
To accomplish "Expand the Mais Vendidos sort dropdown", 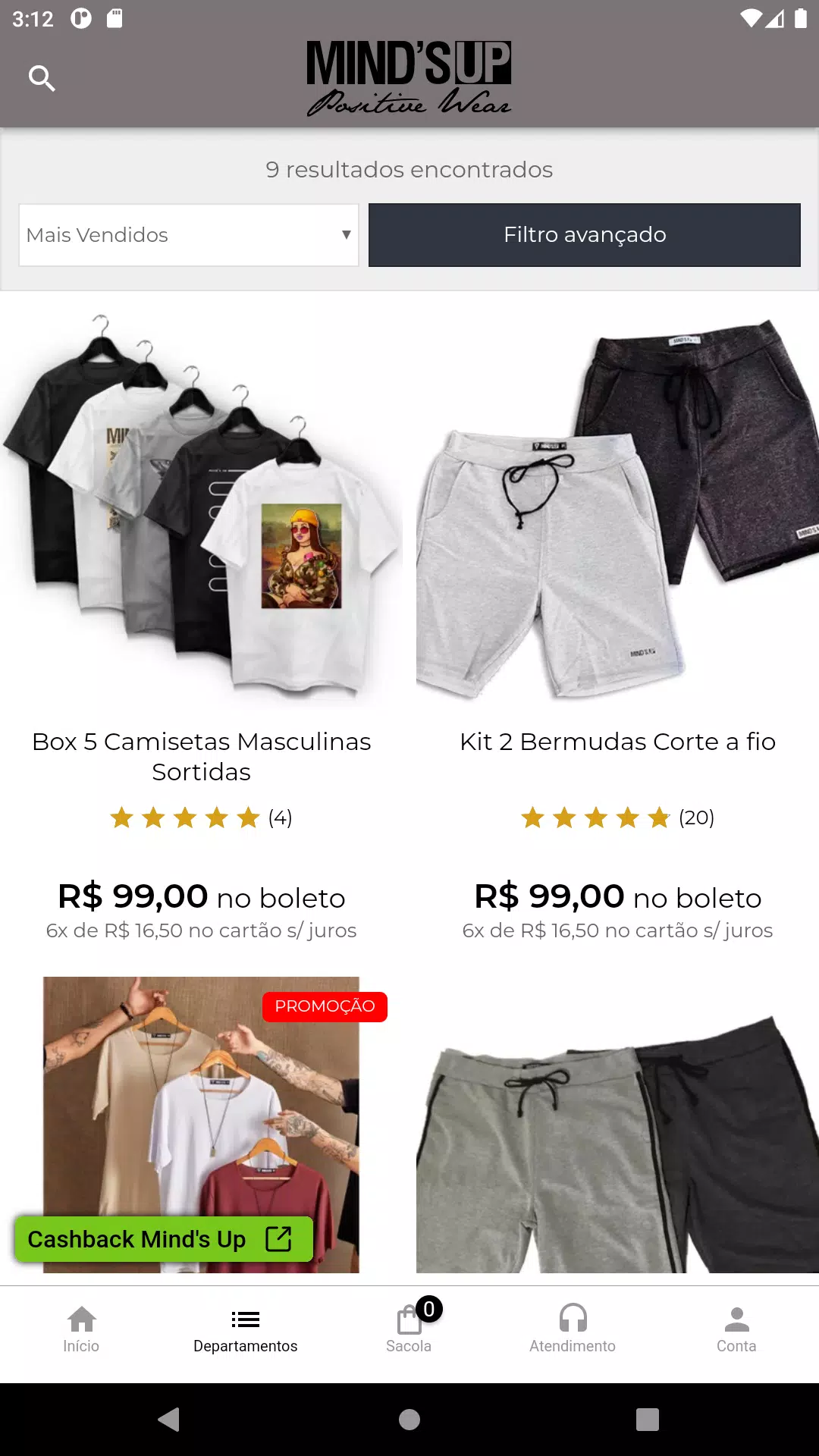I will click(x=189, y=235).
